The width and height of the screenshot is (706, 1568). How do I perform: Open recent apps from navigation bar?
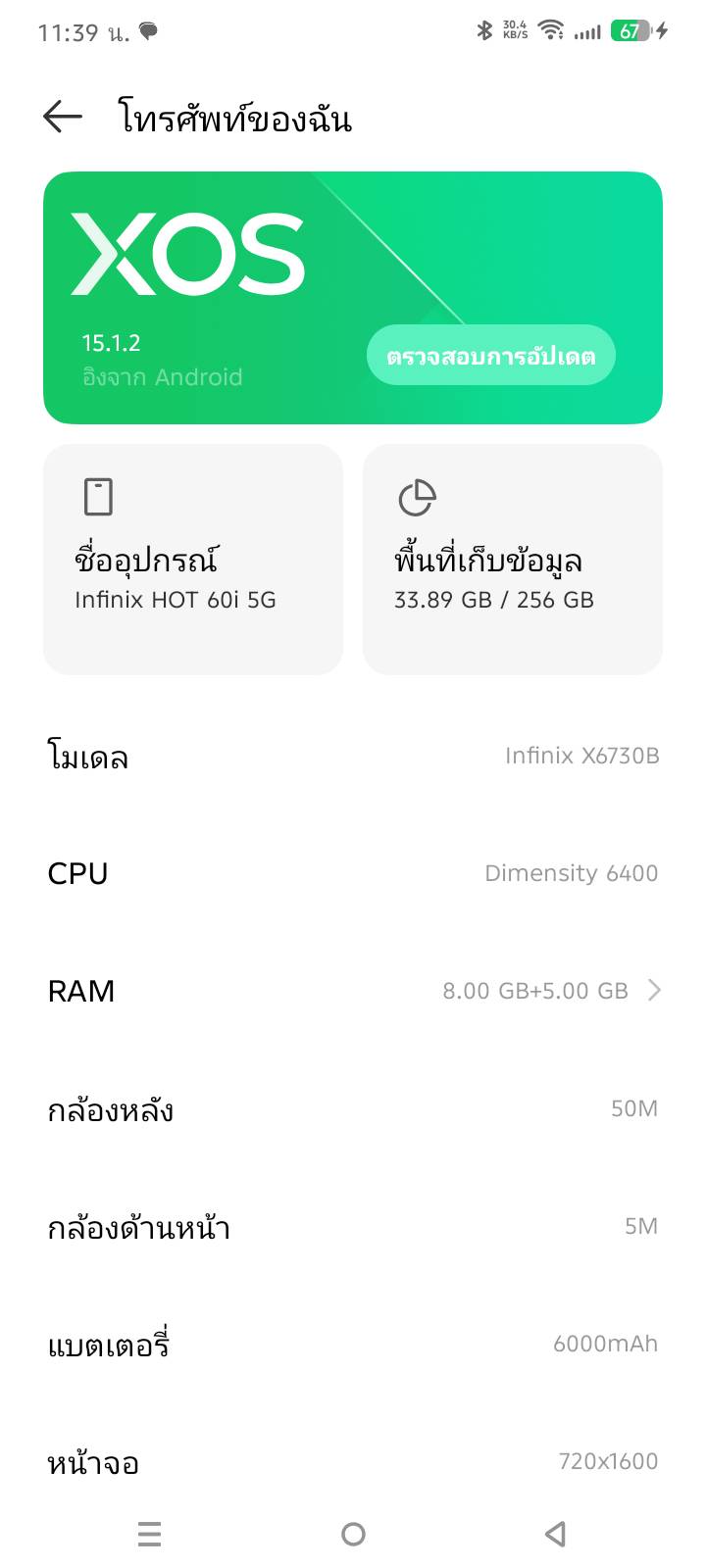click(x=150, y=1534)
